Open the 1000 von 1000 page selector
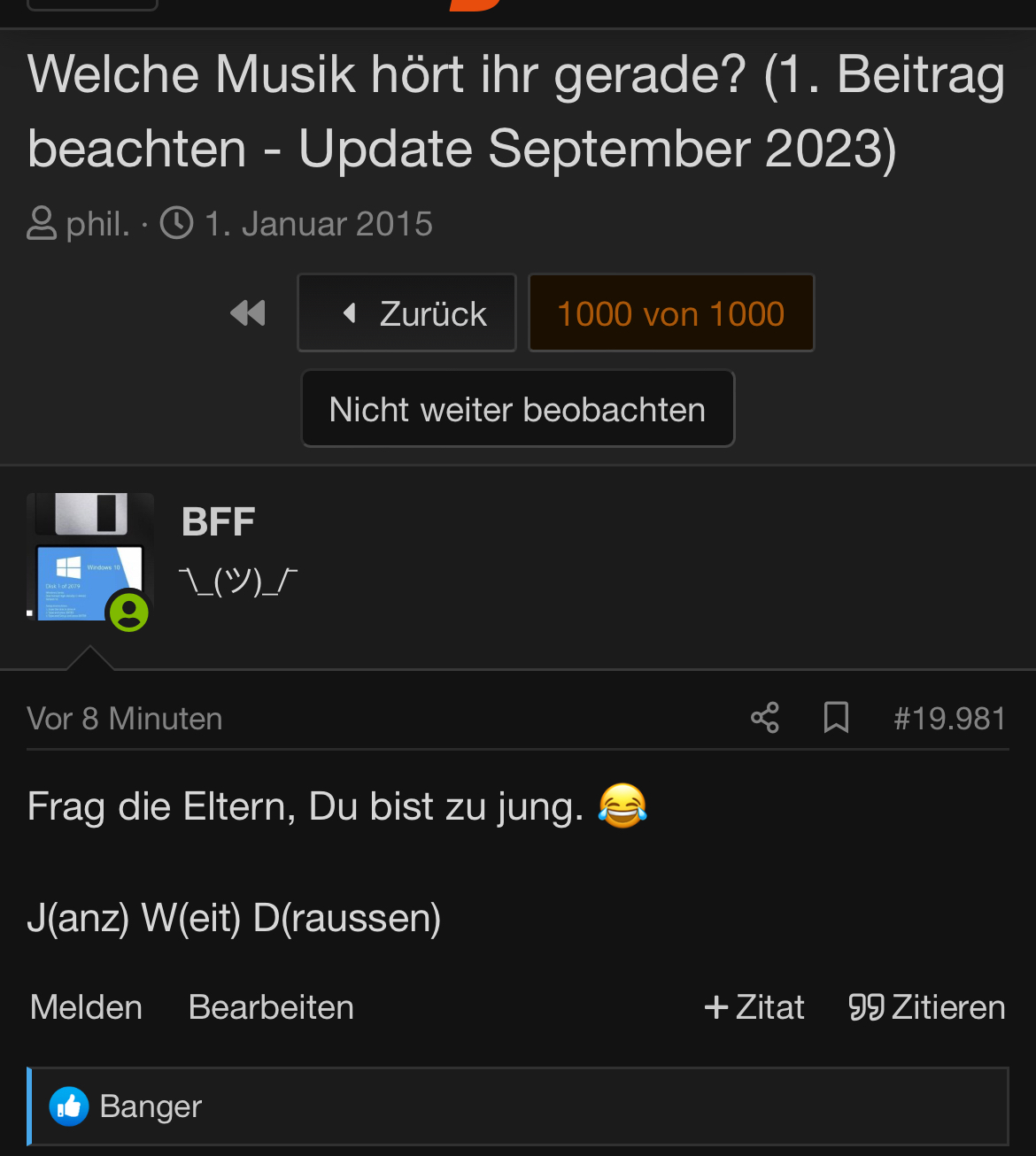This screenshot has height=1156, width=1036. [670, 313]
